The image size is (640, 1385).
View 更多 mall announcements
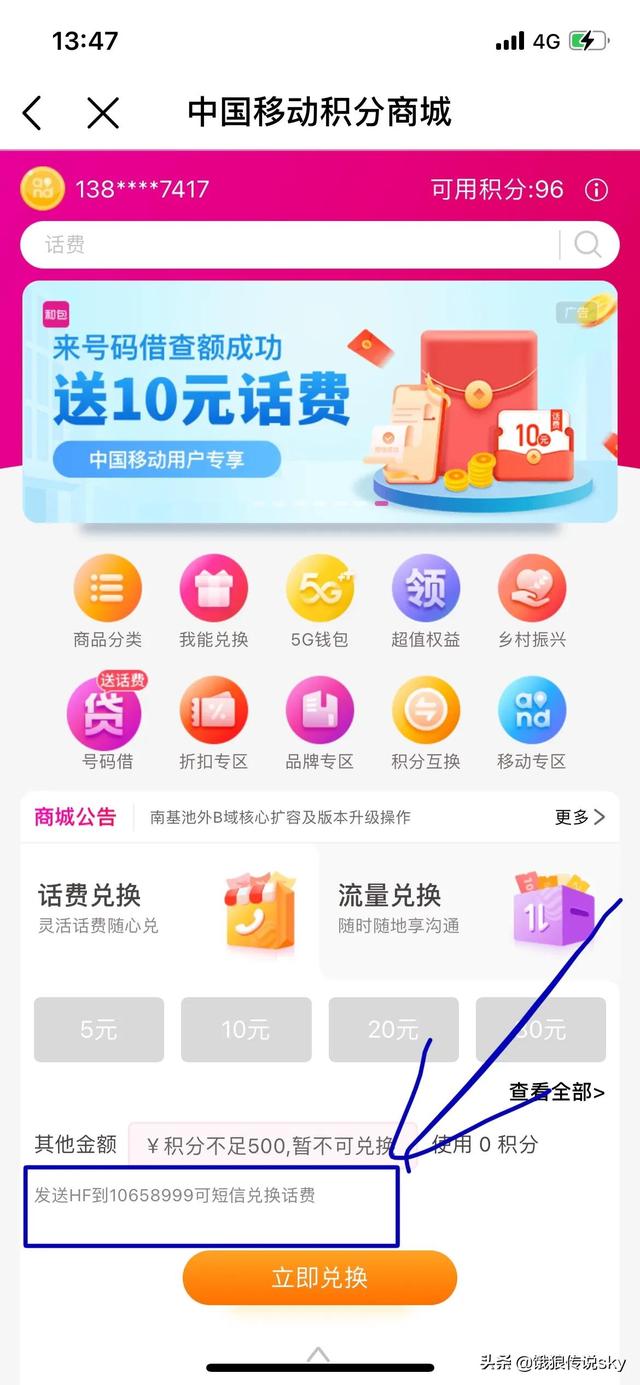pyautogui.click(x=579, y=817)
